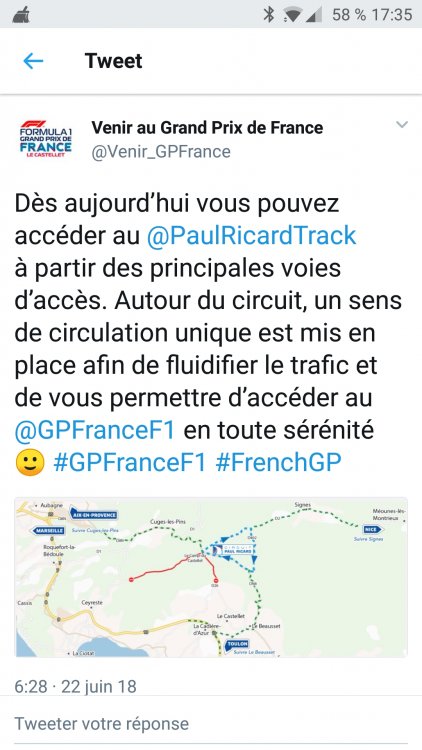The height and width of the screenshot is (750, 422).
Task: Open the #FrenchGP hashtag
Action: (x=278, y=463)
